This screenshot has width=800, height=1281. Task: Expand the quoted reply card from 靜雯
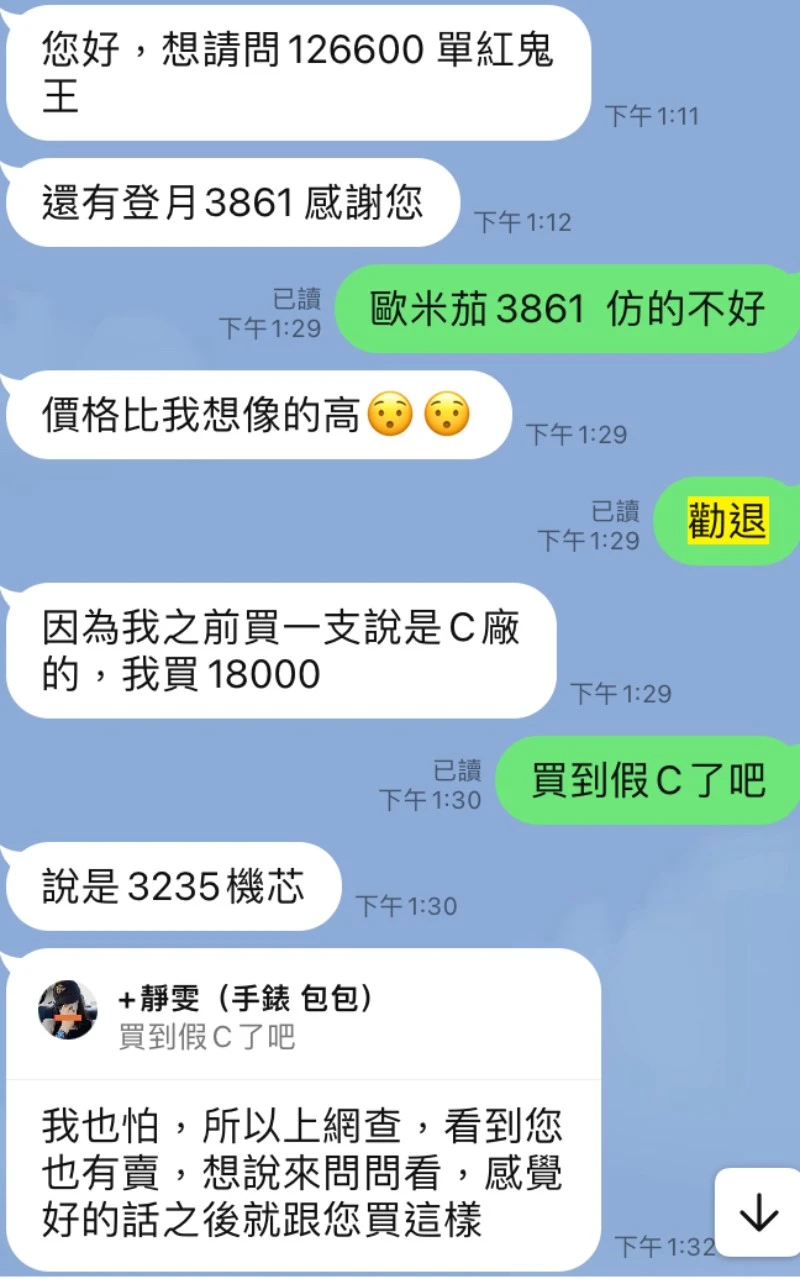[300, 1015]
